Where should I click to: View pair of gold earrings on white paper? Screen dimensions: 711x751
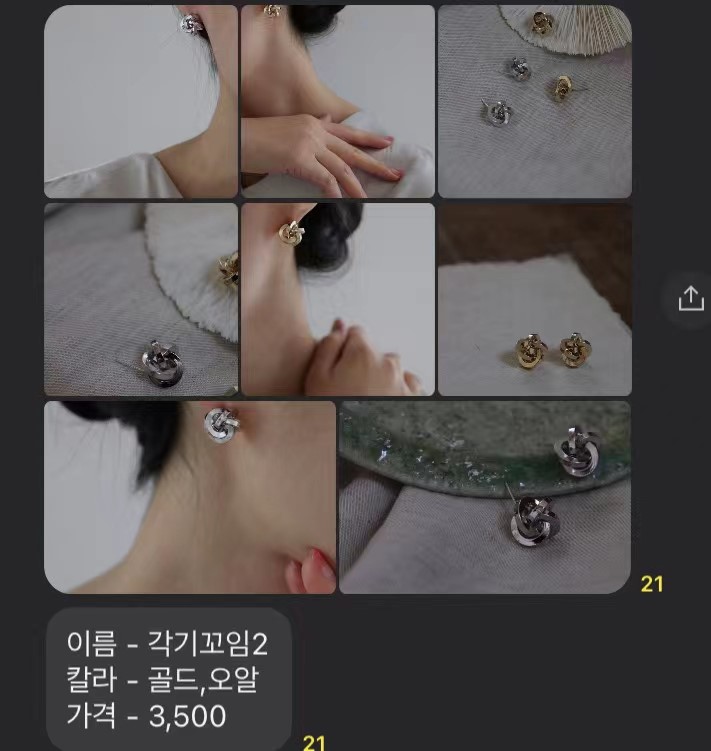tap(534, 299)
